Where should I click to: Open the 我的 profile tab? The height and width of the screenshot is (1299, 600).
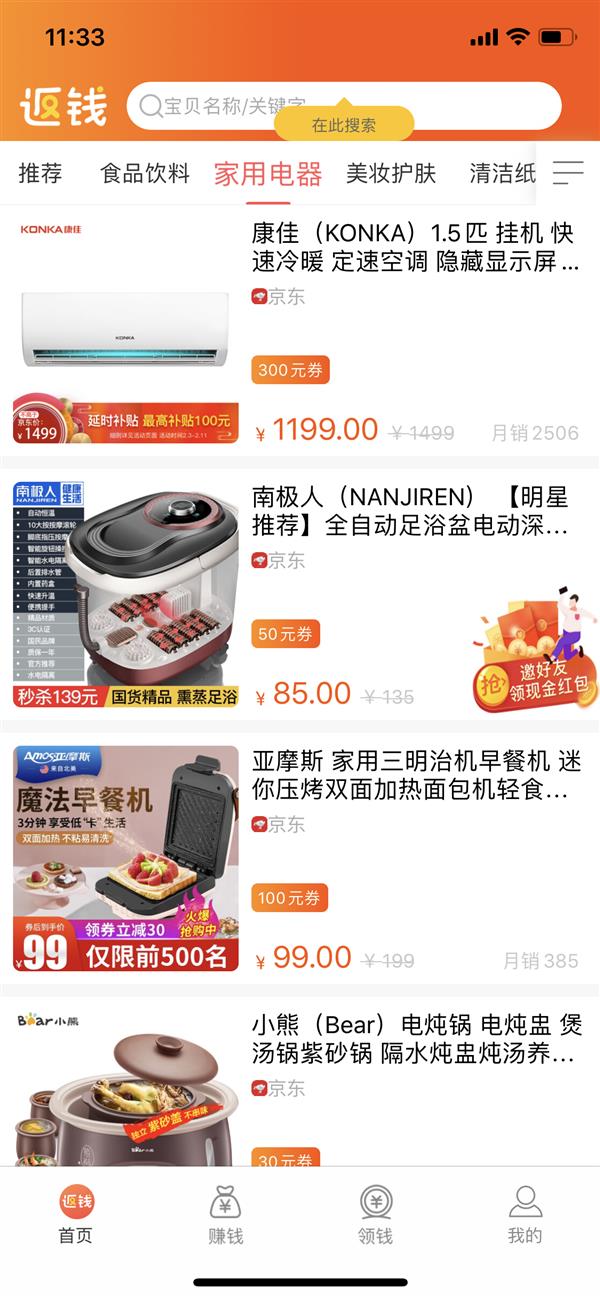[525, 1213]
